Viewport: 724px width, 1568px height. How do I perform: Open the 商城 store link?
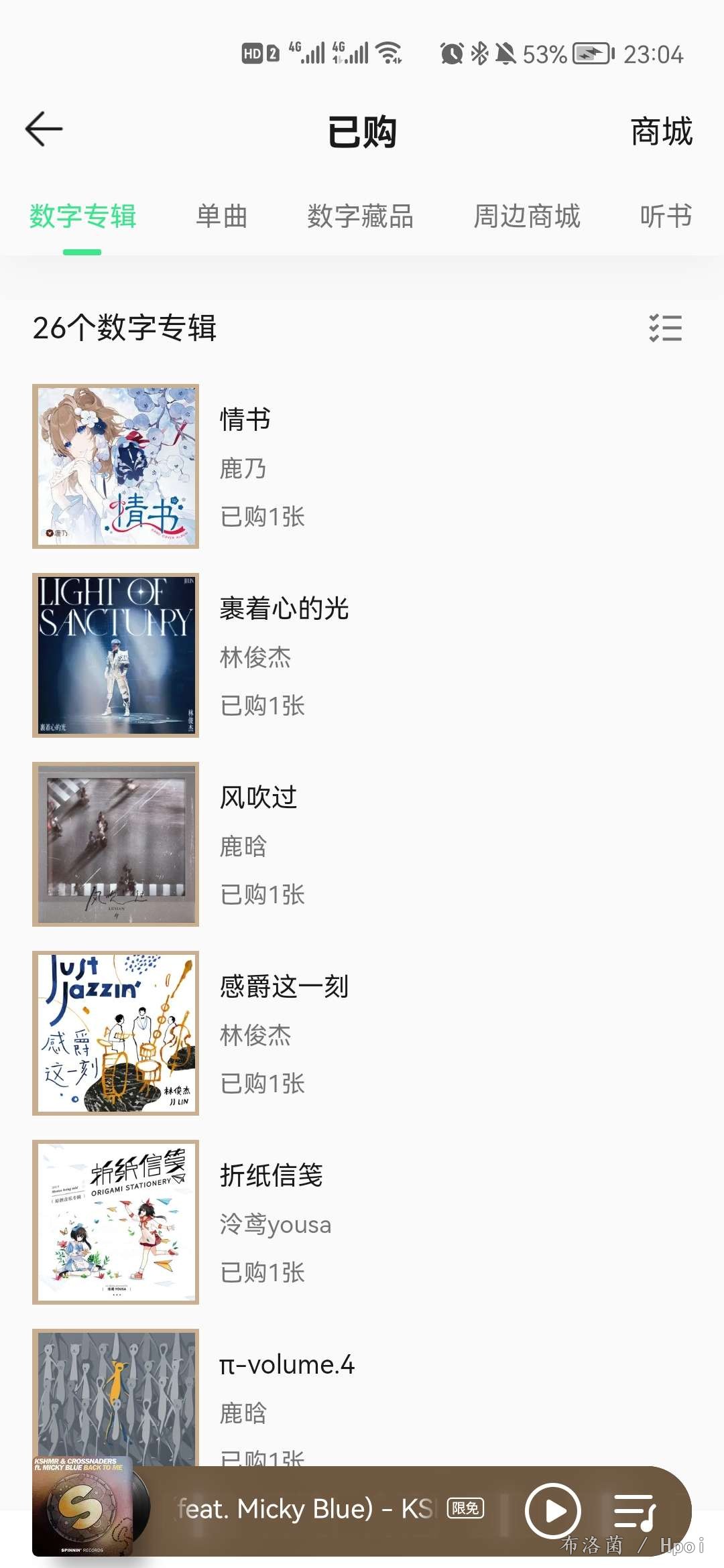pyautogui.click(x=661, y=131)
